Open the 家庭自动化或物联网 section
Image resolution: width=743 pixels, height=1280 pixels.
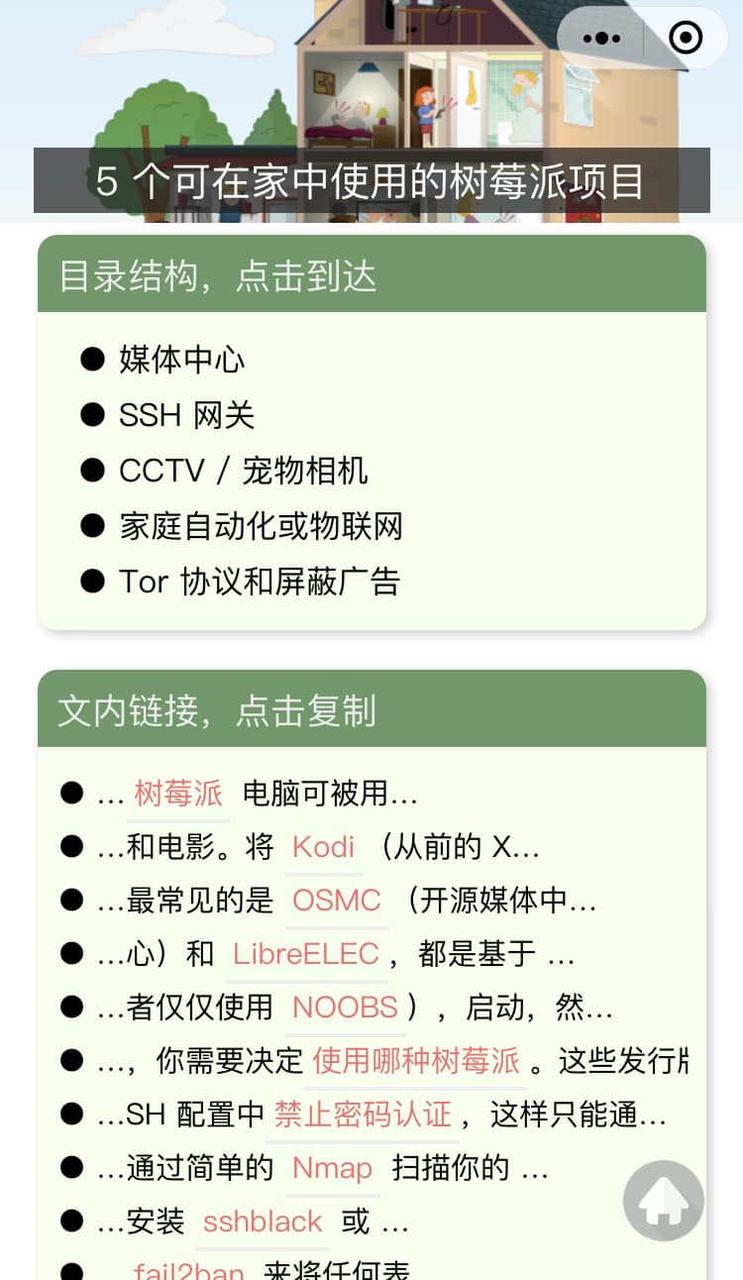[x=260, y=526]
